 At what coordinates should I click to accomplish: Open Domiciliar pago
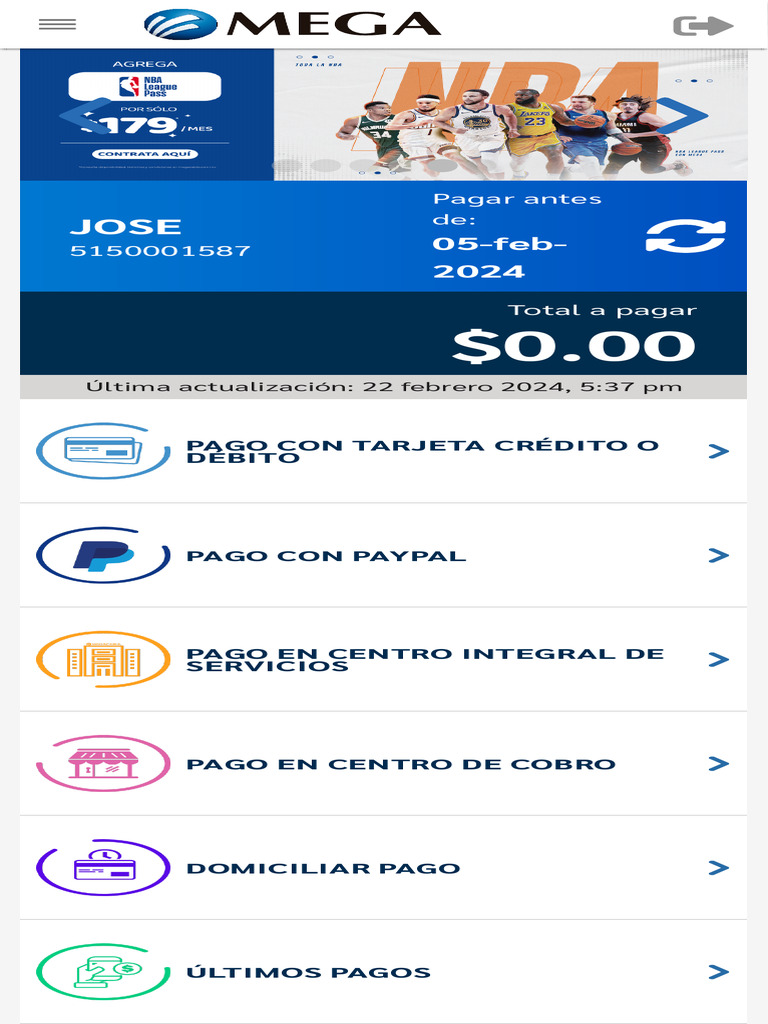(x=383, y=868)
